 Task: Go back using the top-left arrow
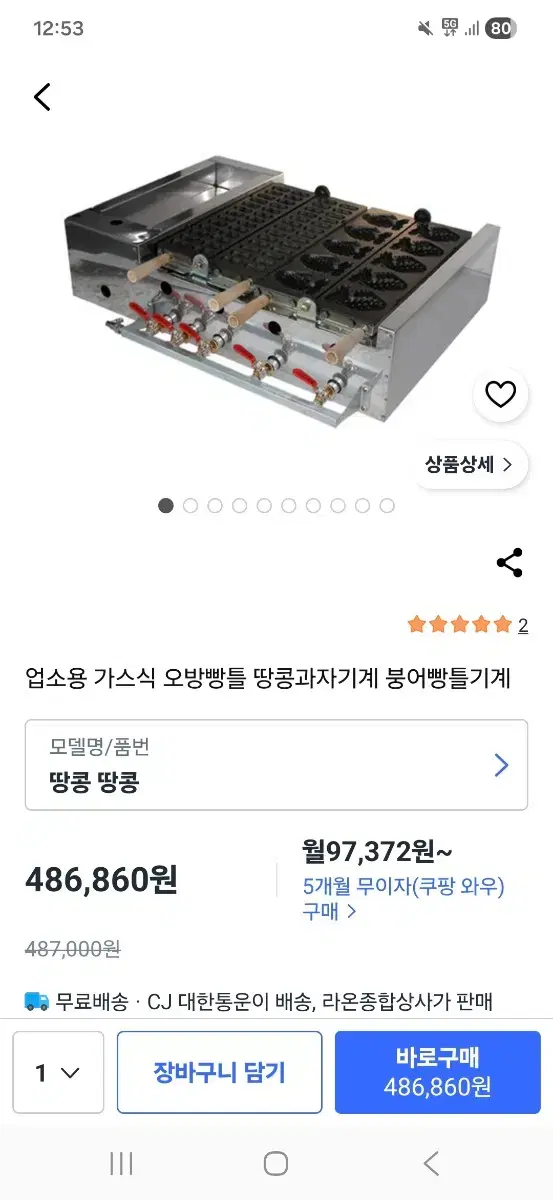42,97
